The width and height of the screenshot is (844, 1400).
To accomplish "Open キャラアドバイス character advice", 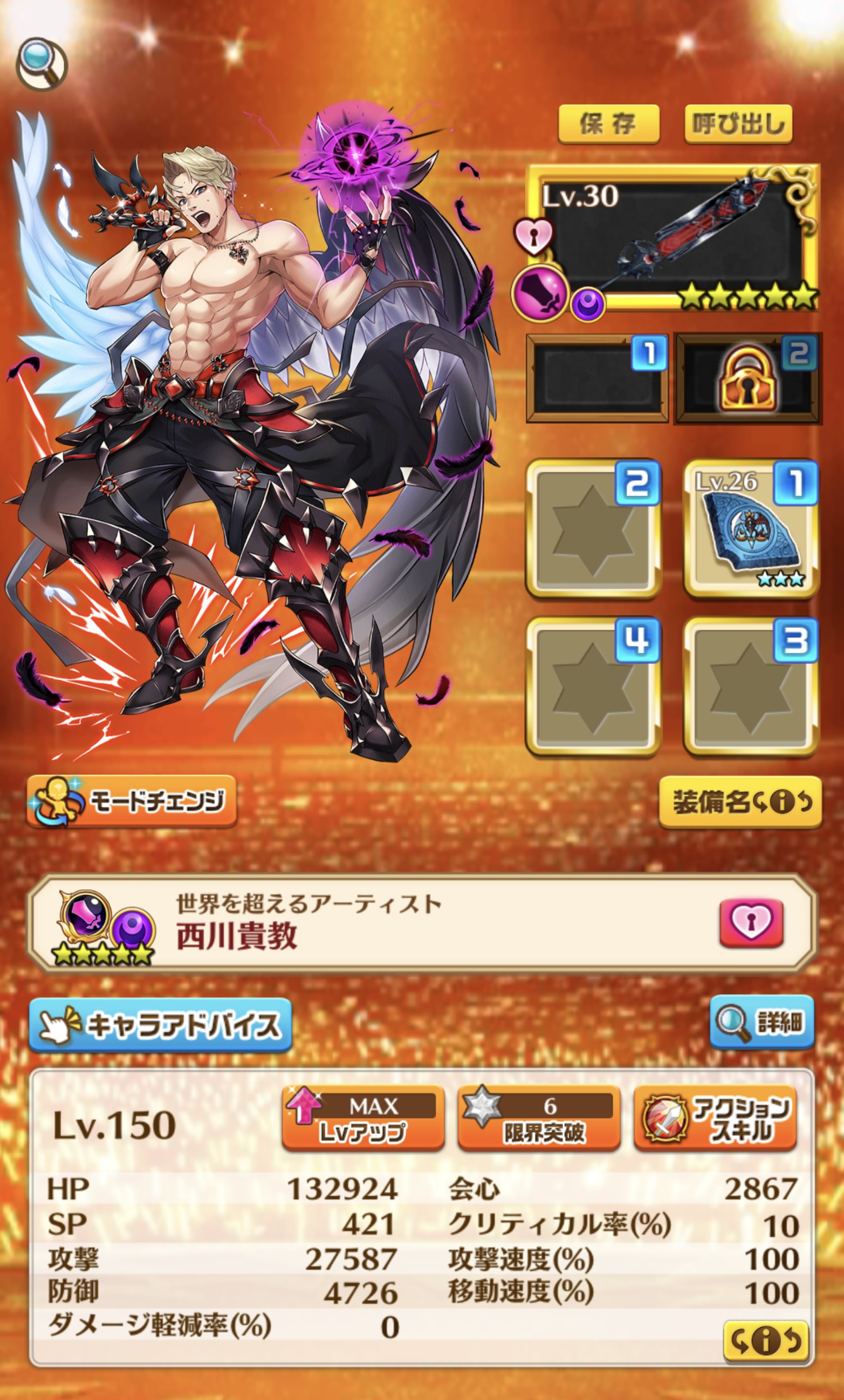I will [x=160, y=1025].
